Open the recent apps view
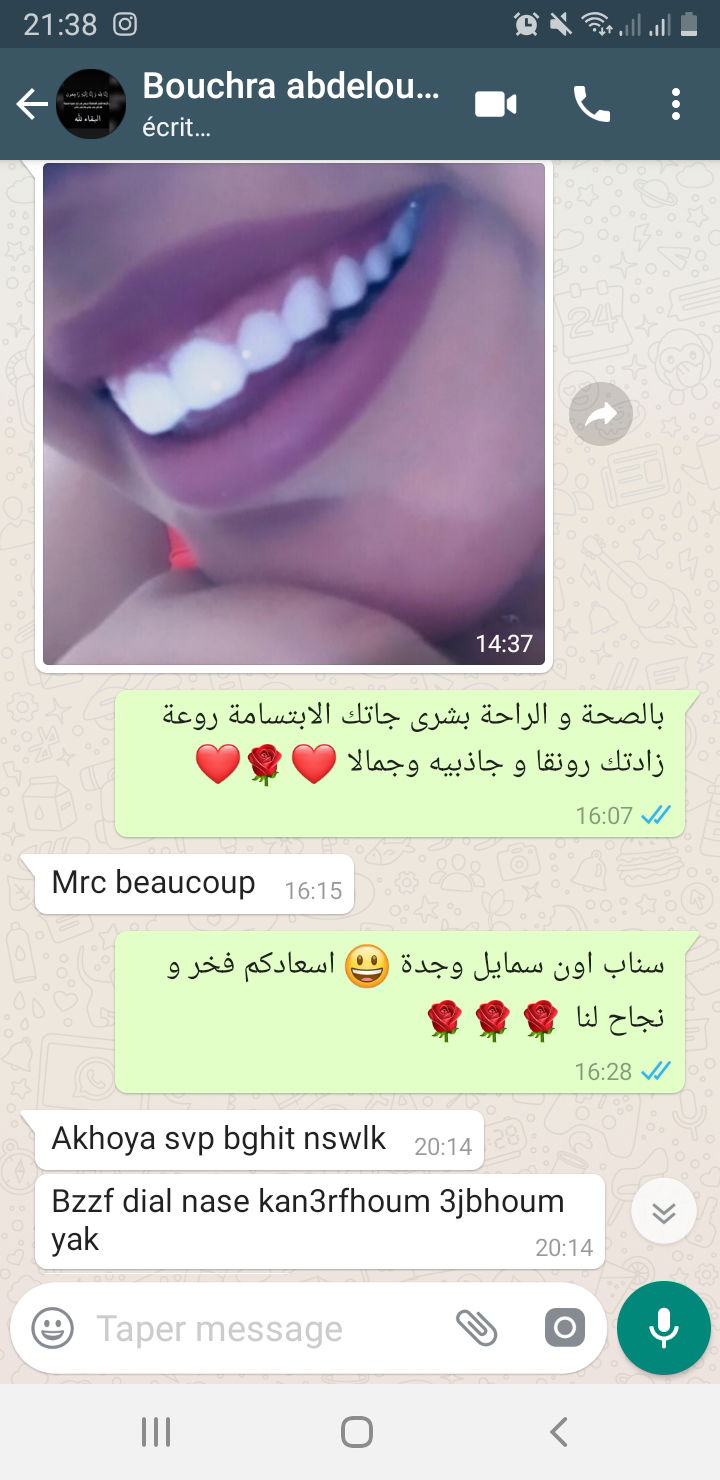720x1480 pixels. (x=155, y=1432)
